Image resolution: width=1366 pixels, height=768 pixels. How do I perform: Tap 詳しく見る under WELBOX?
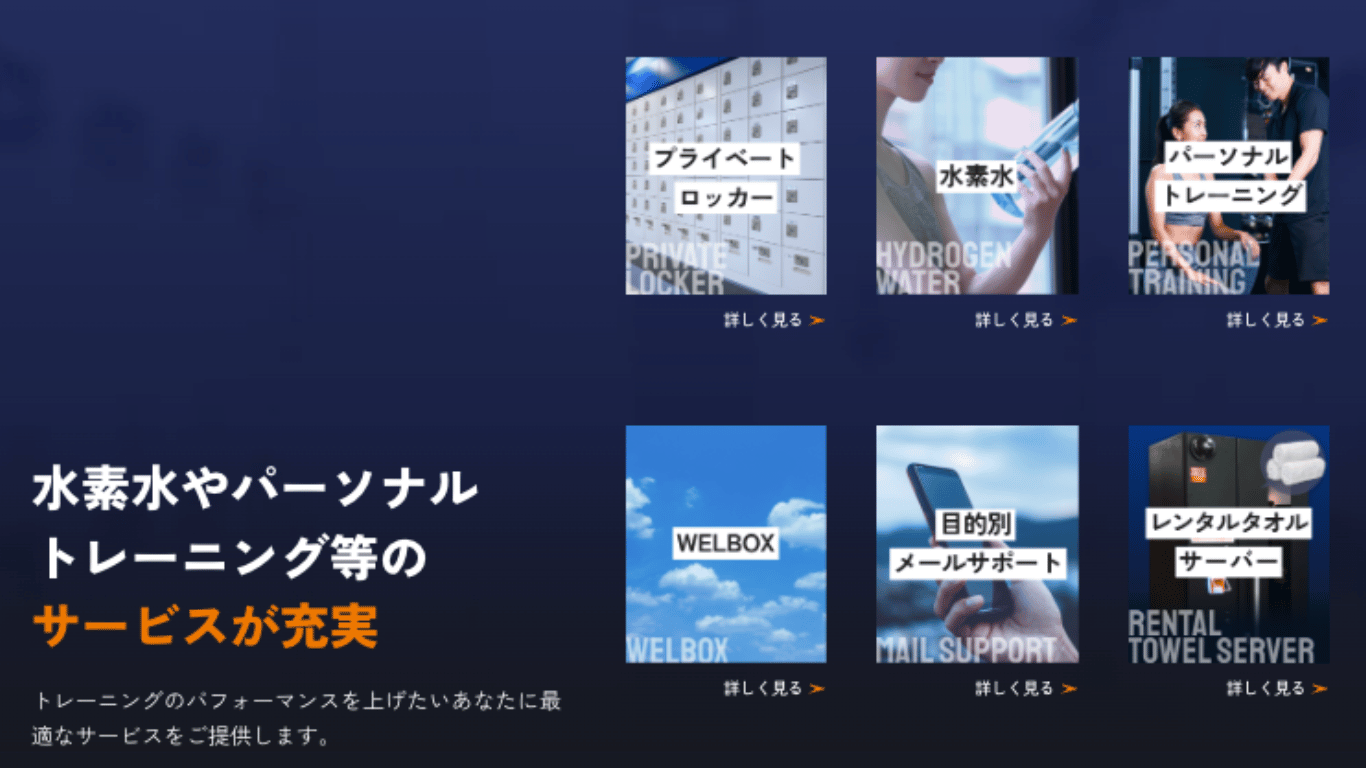(x=774, y=688)
